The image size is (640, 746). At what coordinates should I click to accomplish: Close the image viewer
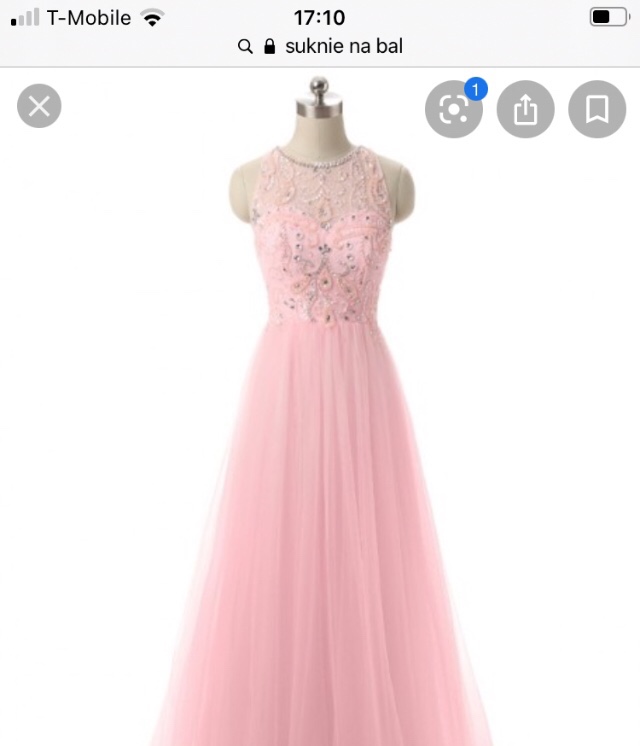[x=39, y=106]
